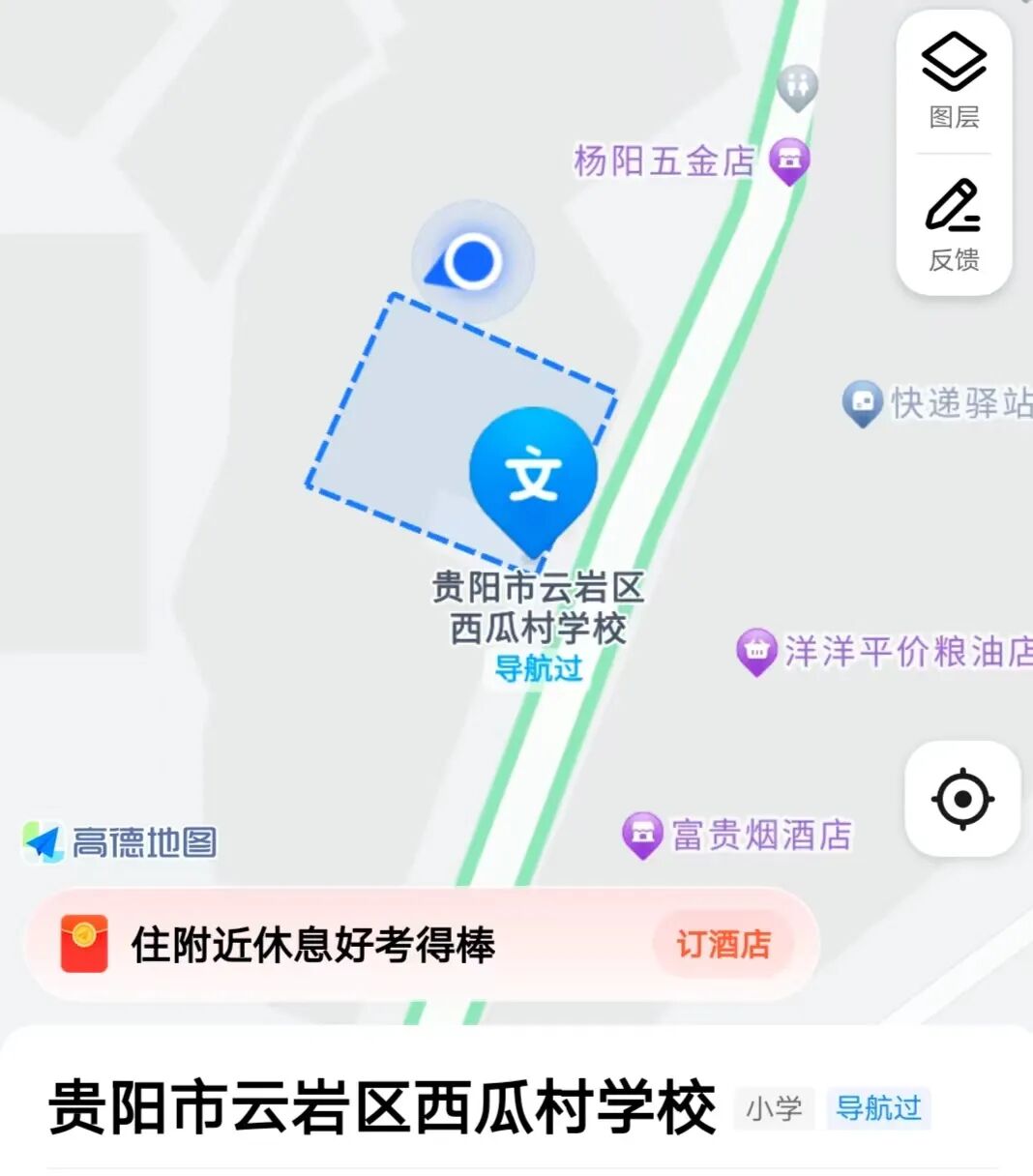
Task: Tap the 反馈 feedback button
Action: point(954,224)
